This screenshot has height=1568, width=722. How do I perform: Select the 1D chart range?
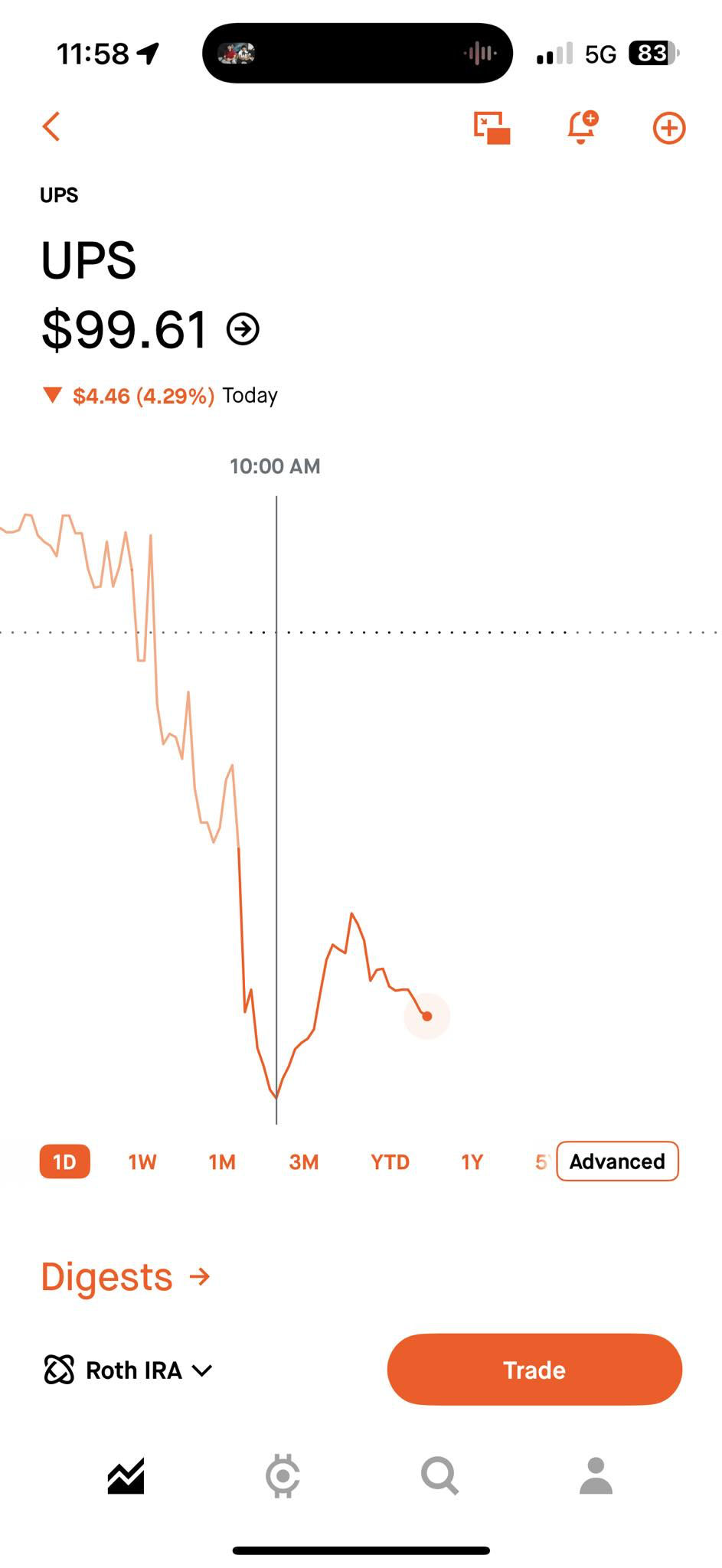click(x=64, y=1161)
